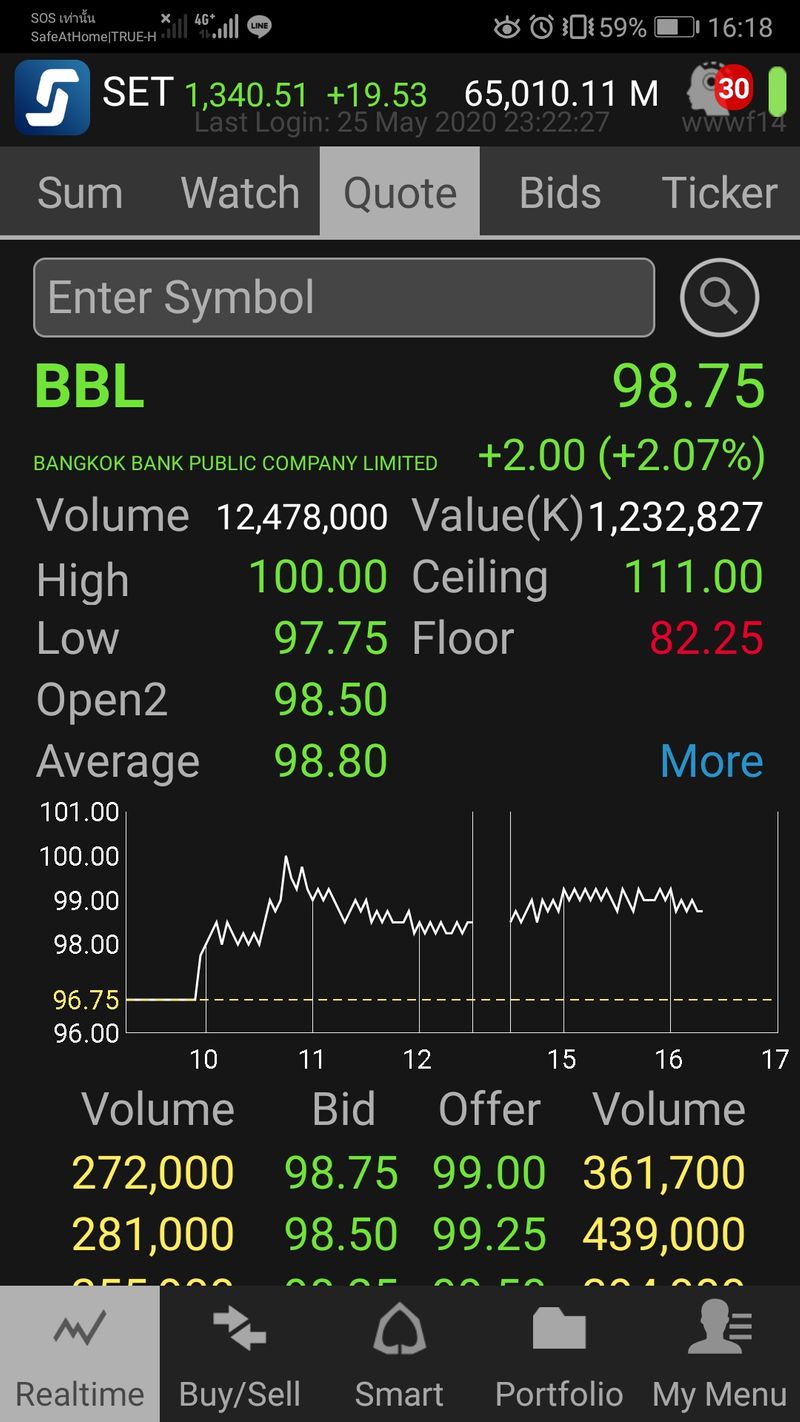Tap the More link for extra stock details

711,761
